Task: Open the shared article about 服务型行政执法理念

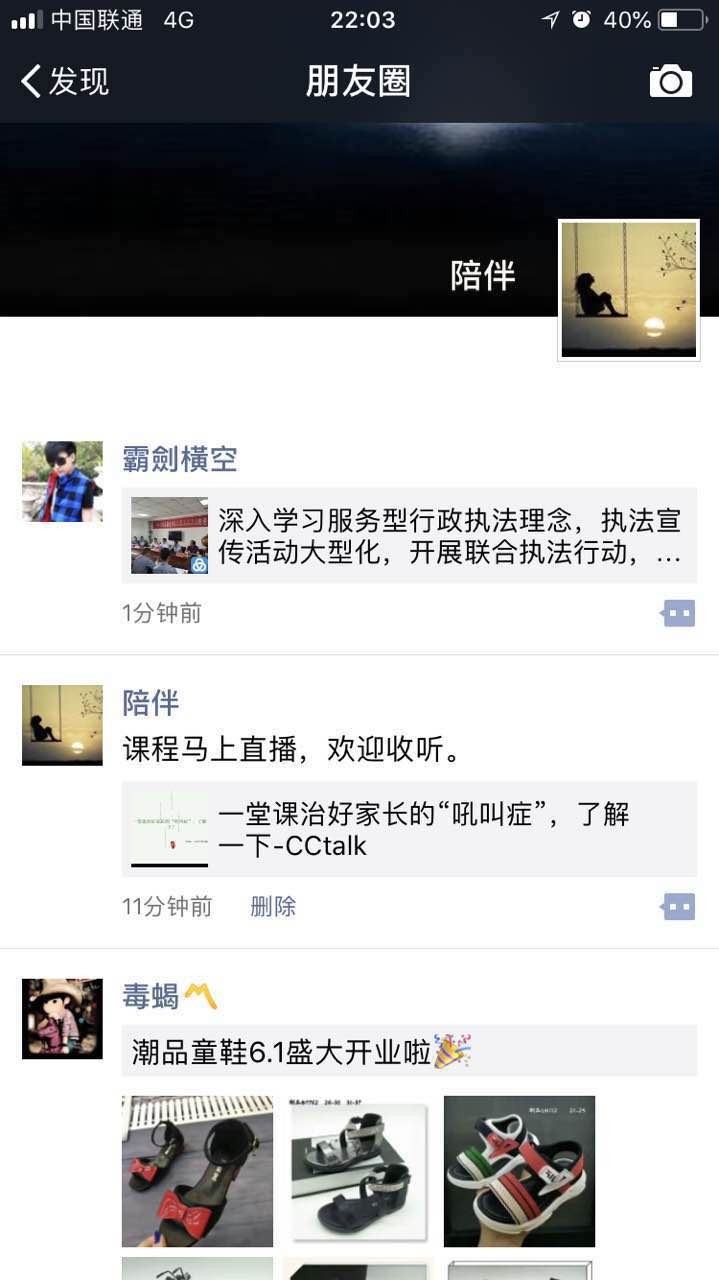Action: click(408, 536)
